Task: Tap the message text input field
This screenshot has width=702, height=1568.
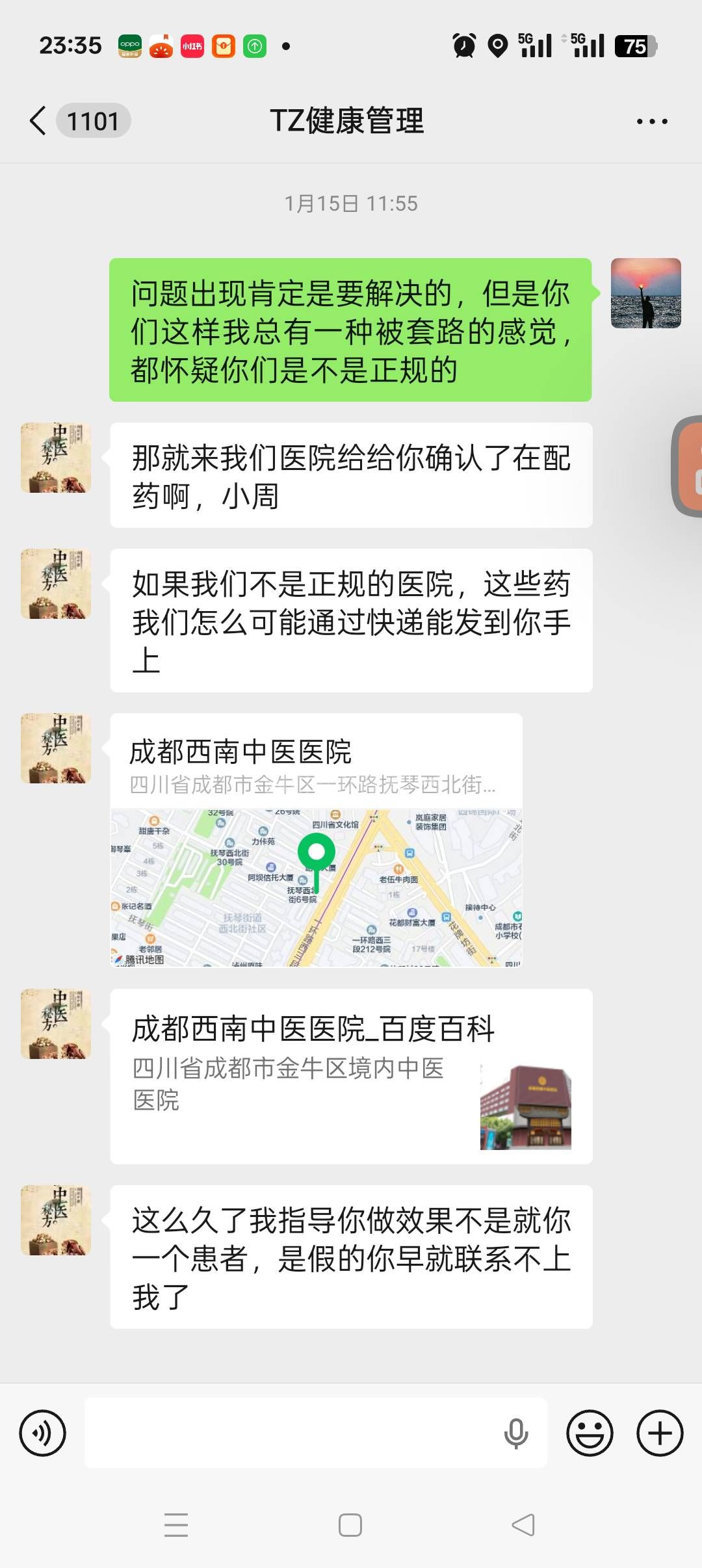Action: coord(292,1433)
